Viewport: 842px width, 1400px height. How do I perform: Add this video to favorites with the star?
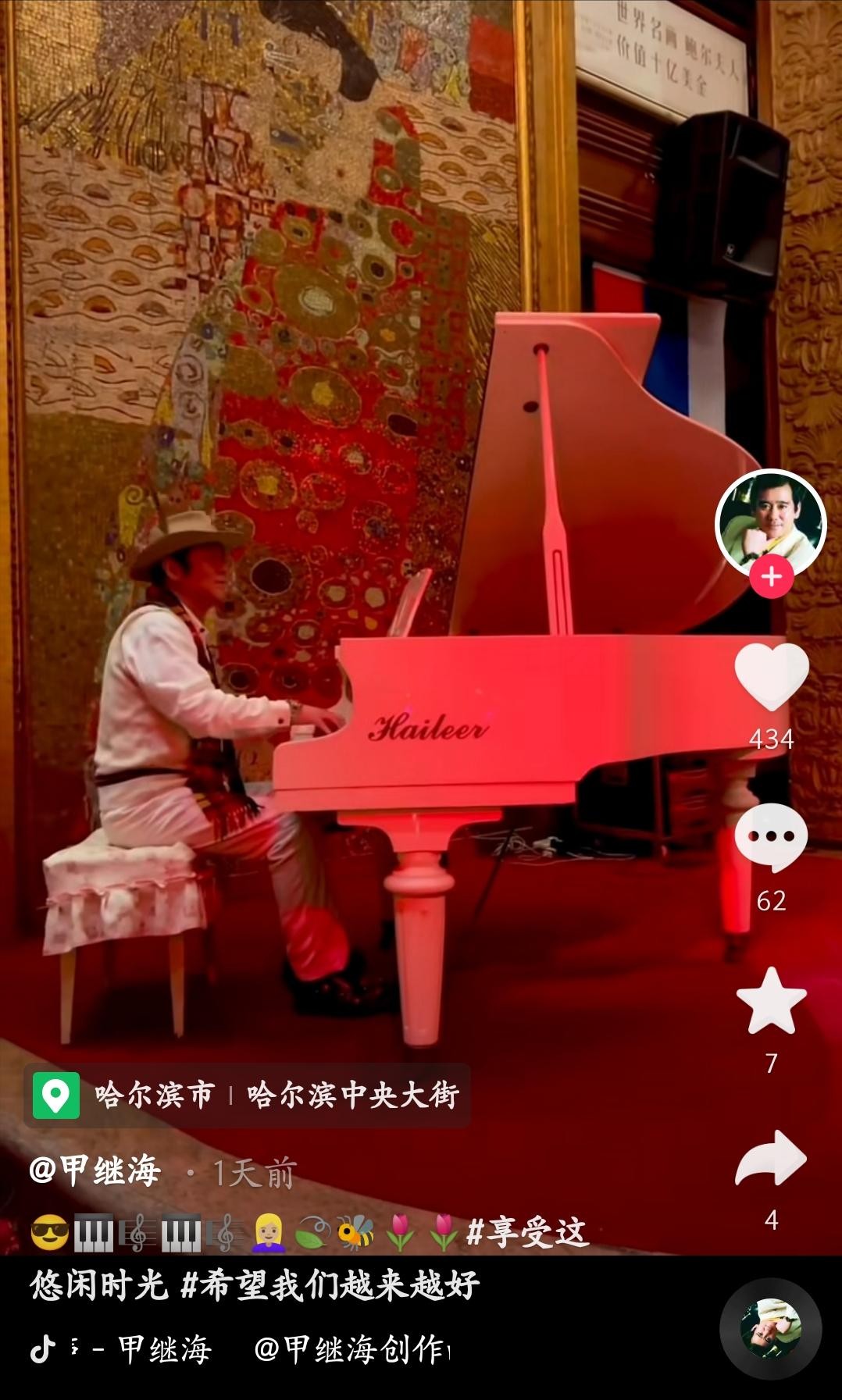tap(771, 1001)
